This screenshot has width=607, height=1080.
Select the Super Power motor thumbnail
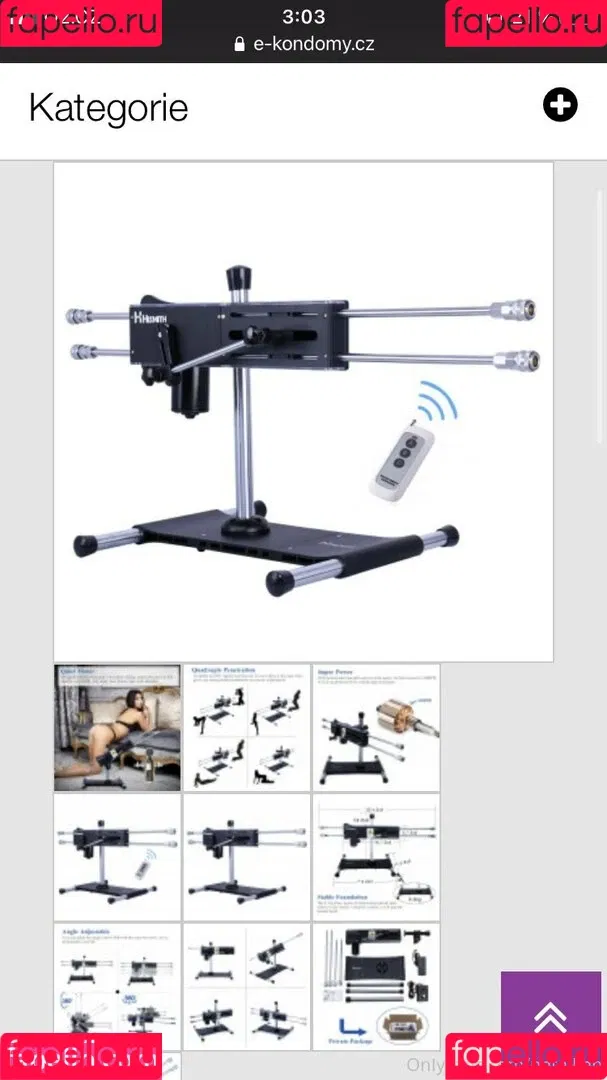(x=375, y=727)
